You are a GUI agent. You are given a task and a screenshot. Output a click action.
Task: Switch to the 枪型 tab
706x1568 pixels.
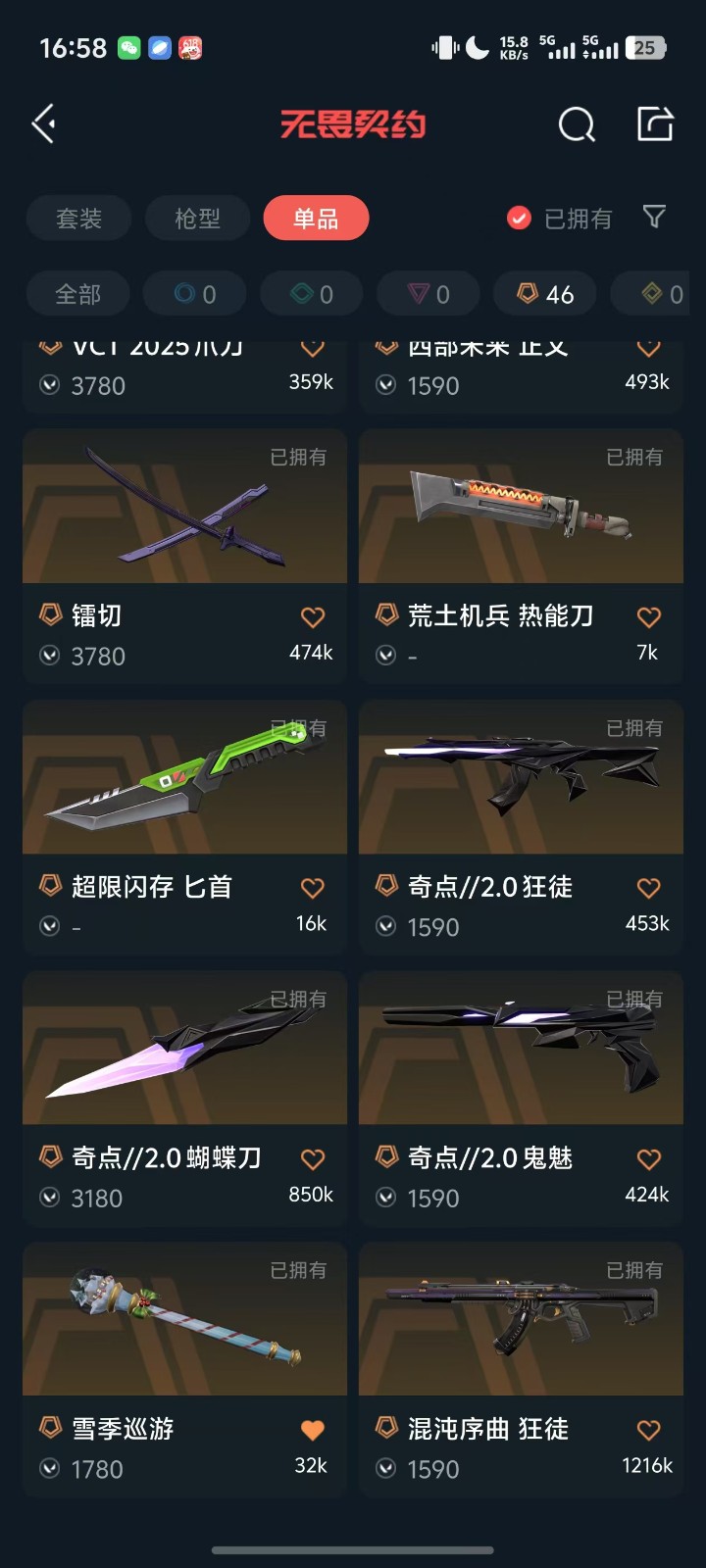(197, 218)
